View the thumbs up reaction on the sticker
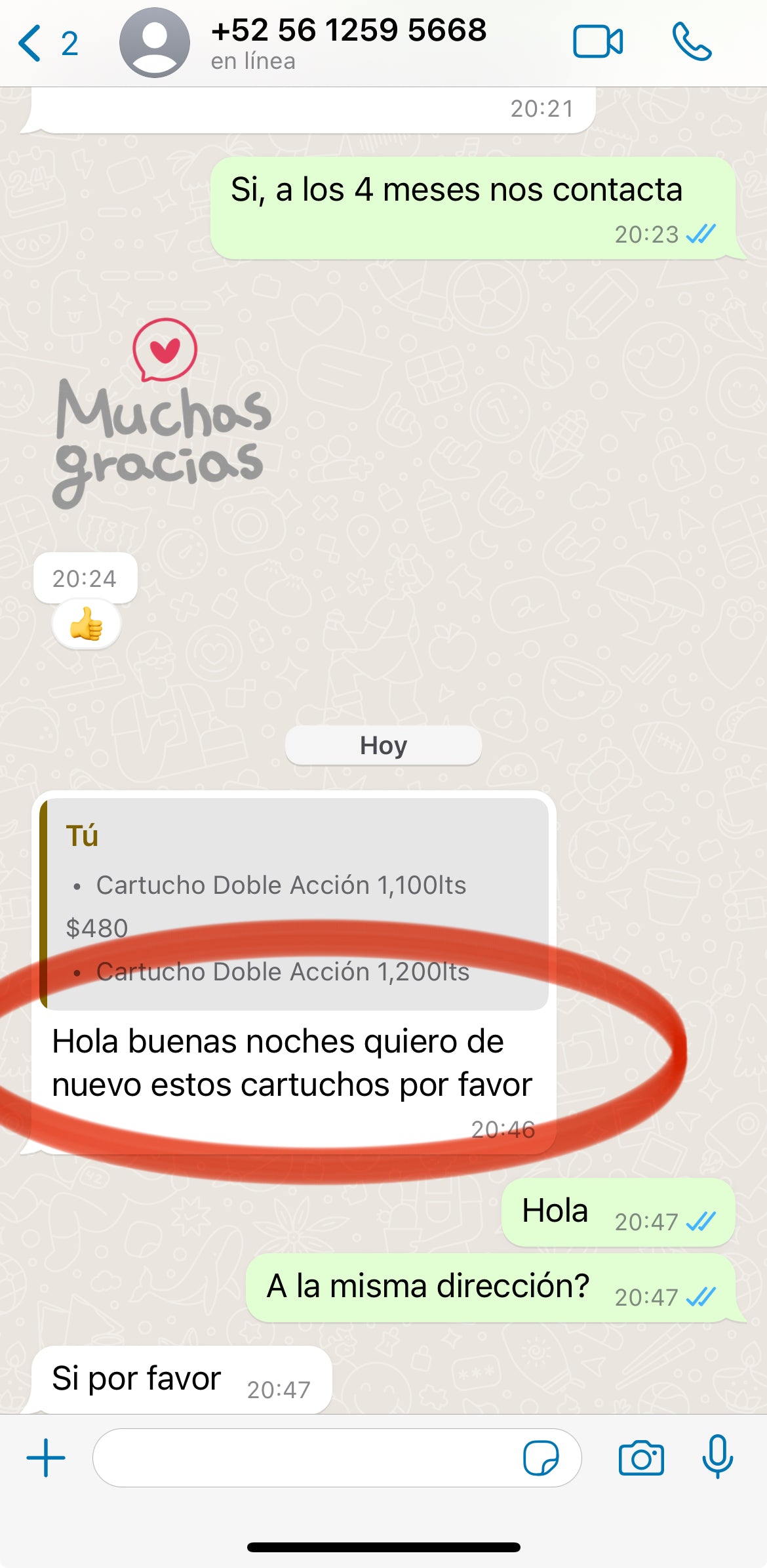 (x=87, y=624)
